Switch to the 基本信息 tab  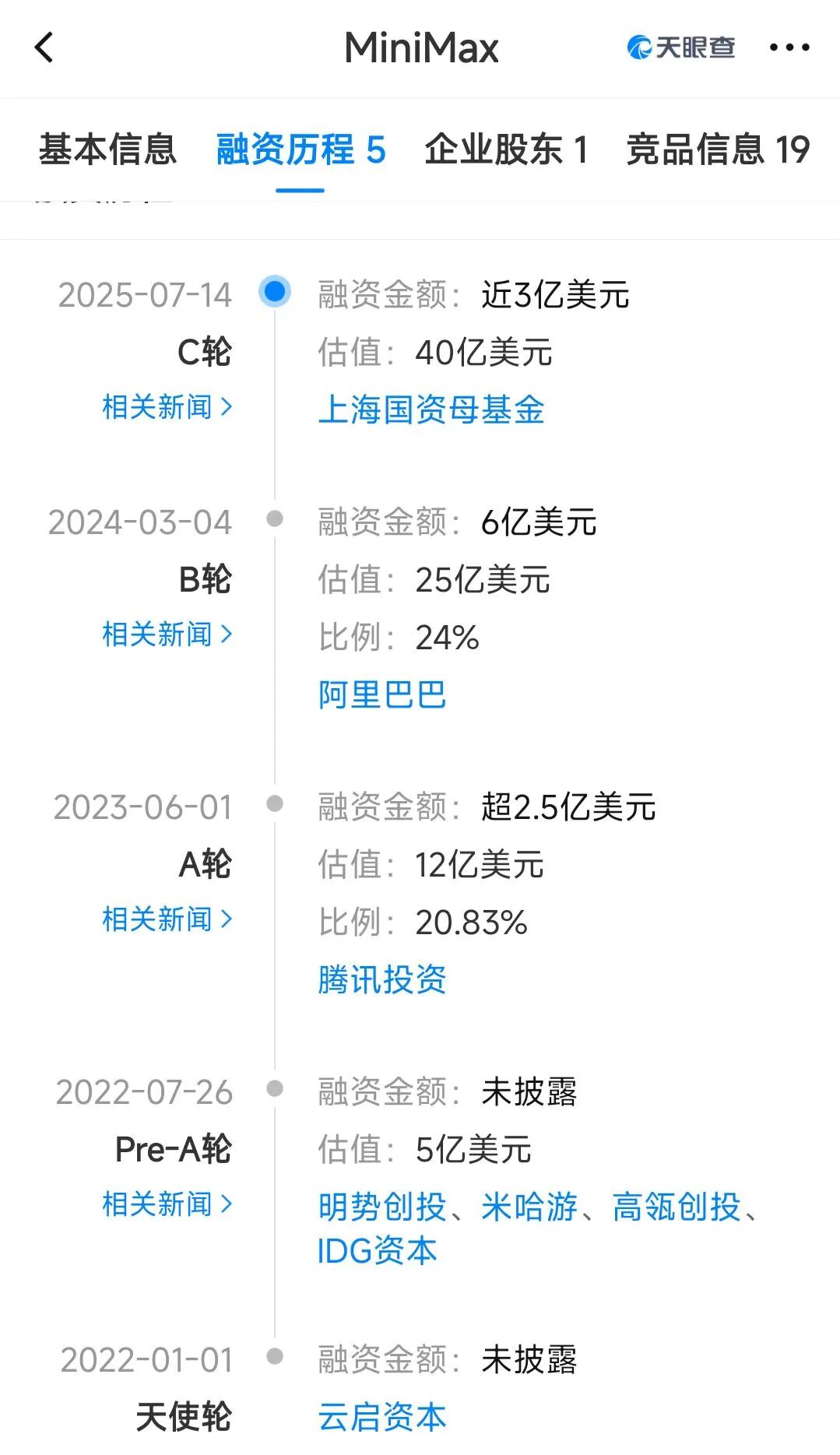tap(108, 149)
